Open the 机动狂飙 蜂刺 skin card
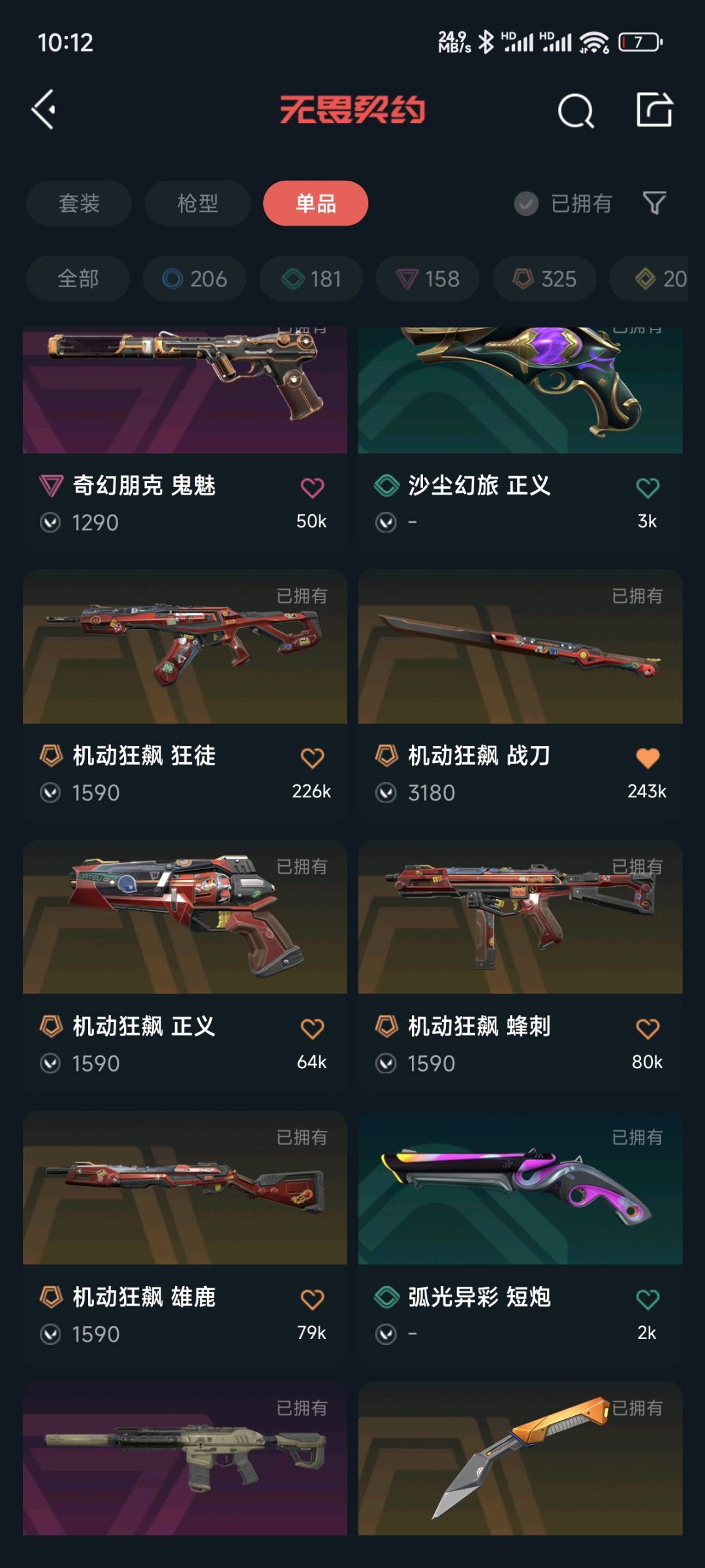705x1568 pixels. tap(520, 965)
